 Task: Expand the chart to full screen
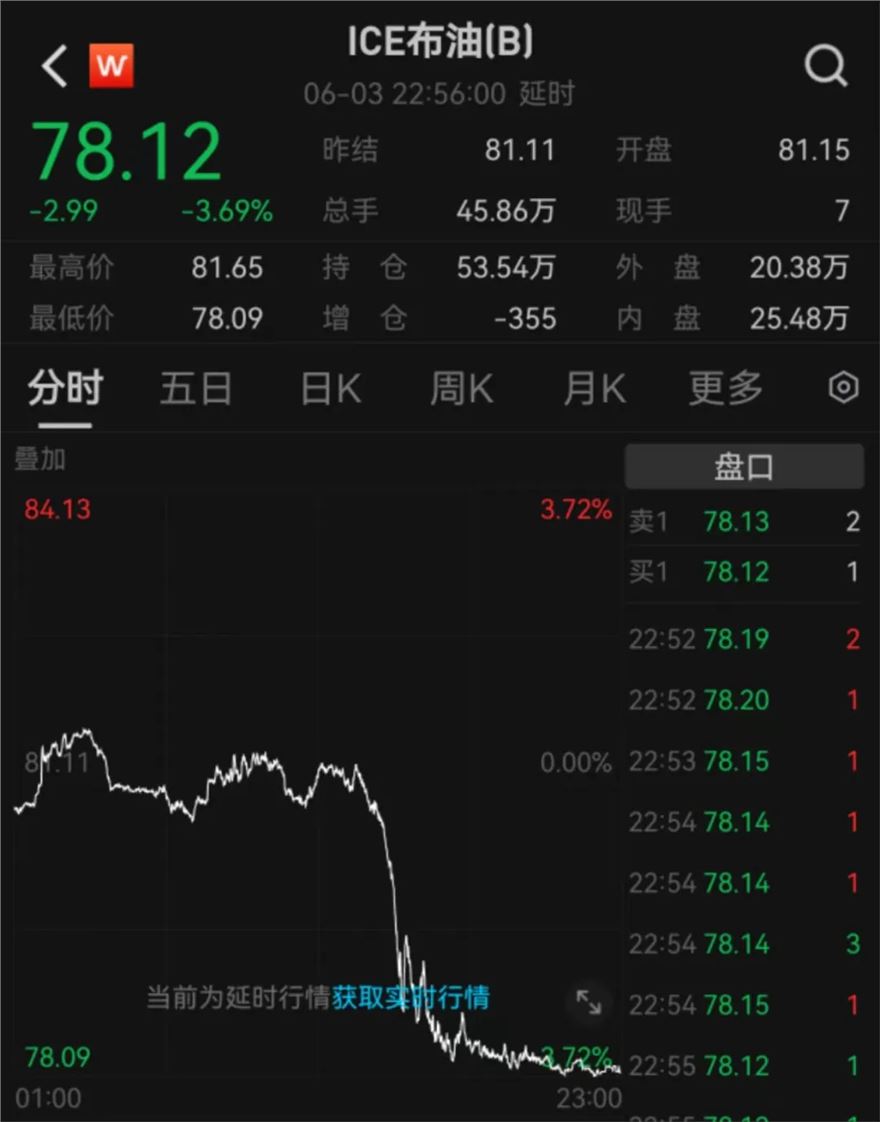point(589,1002)
